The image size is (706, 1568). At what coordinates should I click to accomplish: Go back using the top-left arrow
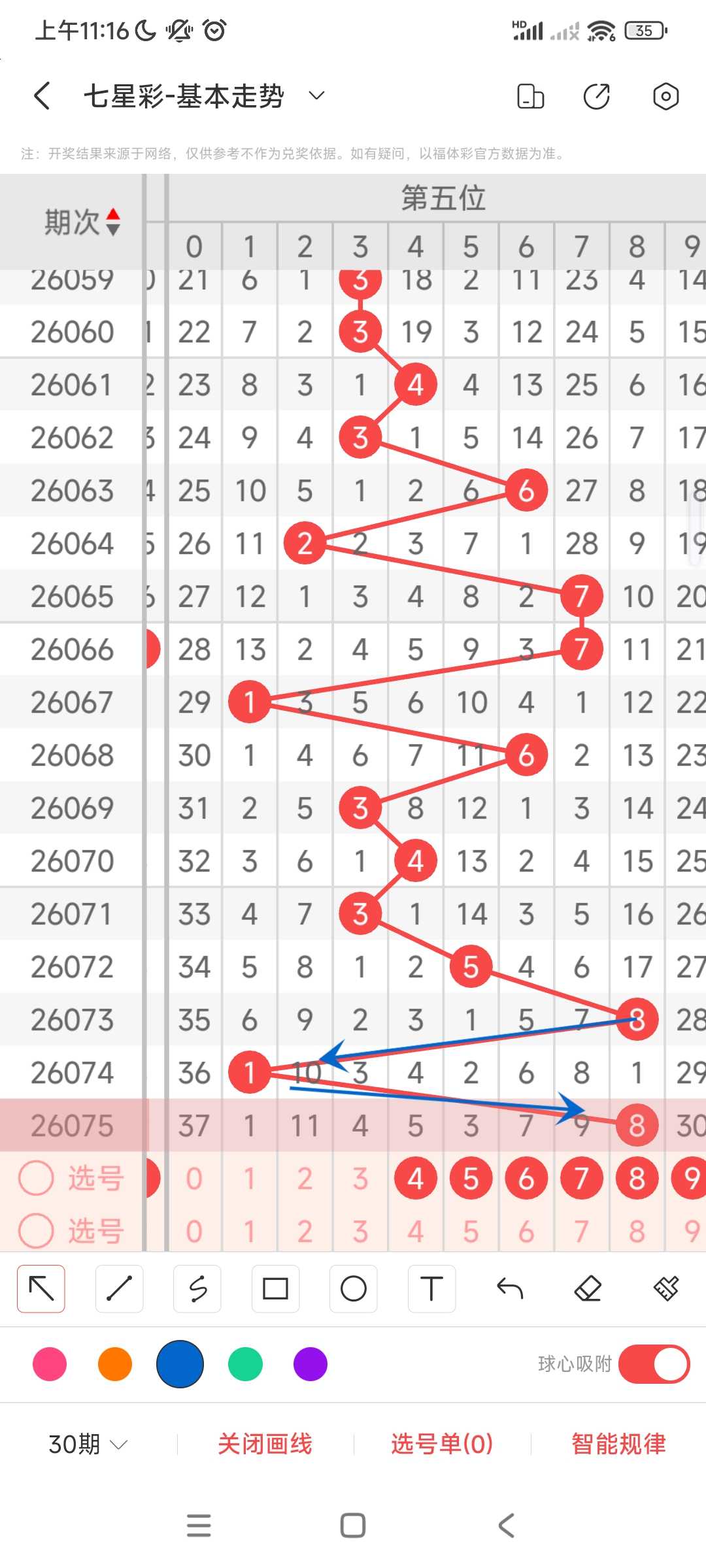tap(42, 96)
